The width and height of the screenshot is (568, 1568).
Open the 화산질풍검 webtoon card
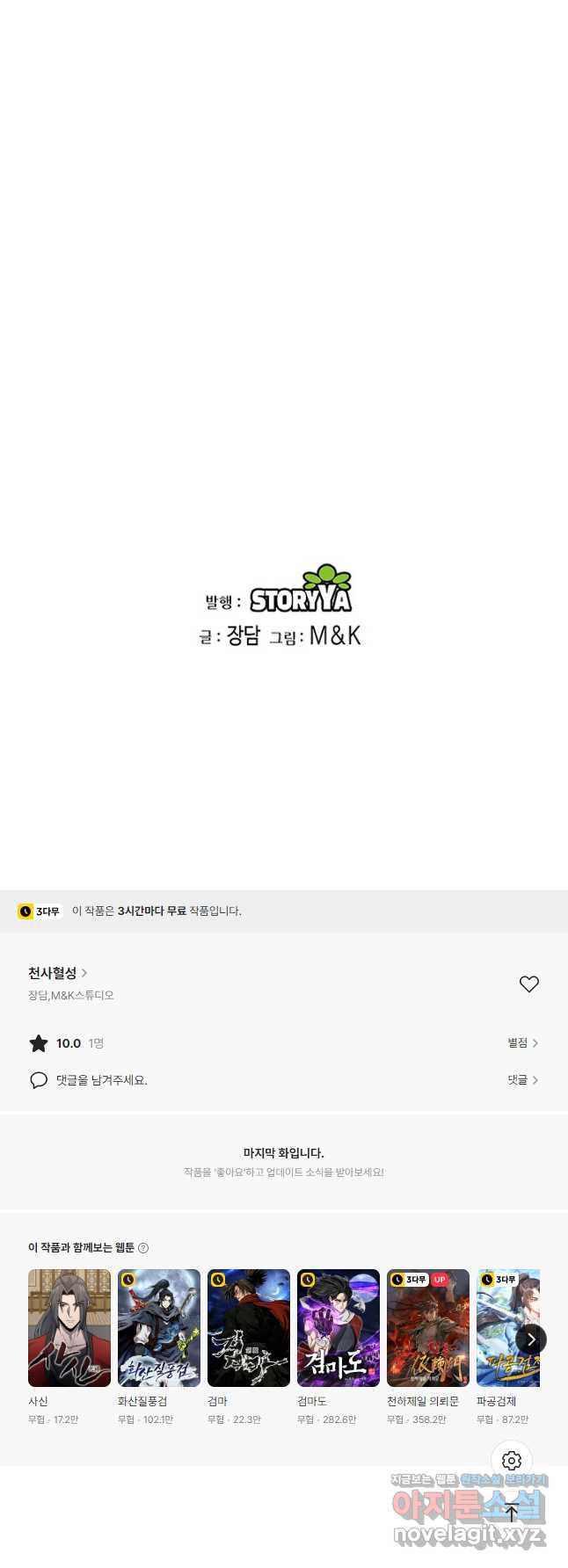pyautogui.click(x=159, y=1328)
